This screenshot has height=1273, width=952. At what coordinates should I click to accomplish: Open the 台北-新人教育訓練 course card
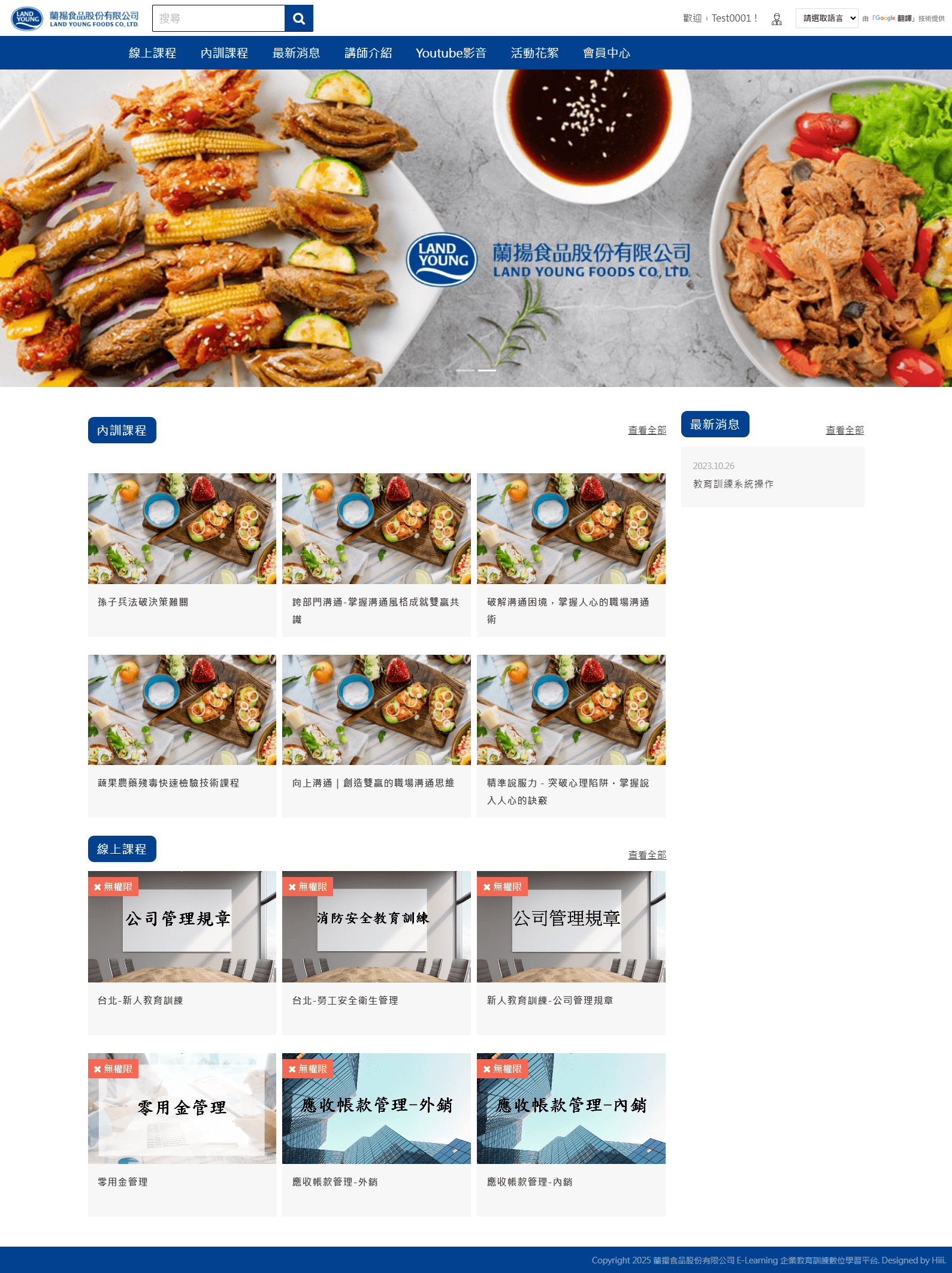coord(182,952)
